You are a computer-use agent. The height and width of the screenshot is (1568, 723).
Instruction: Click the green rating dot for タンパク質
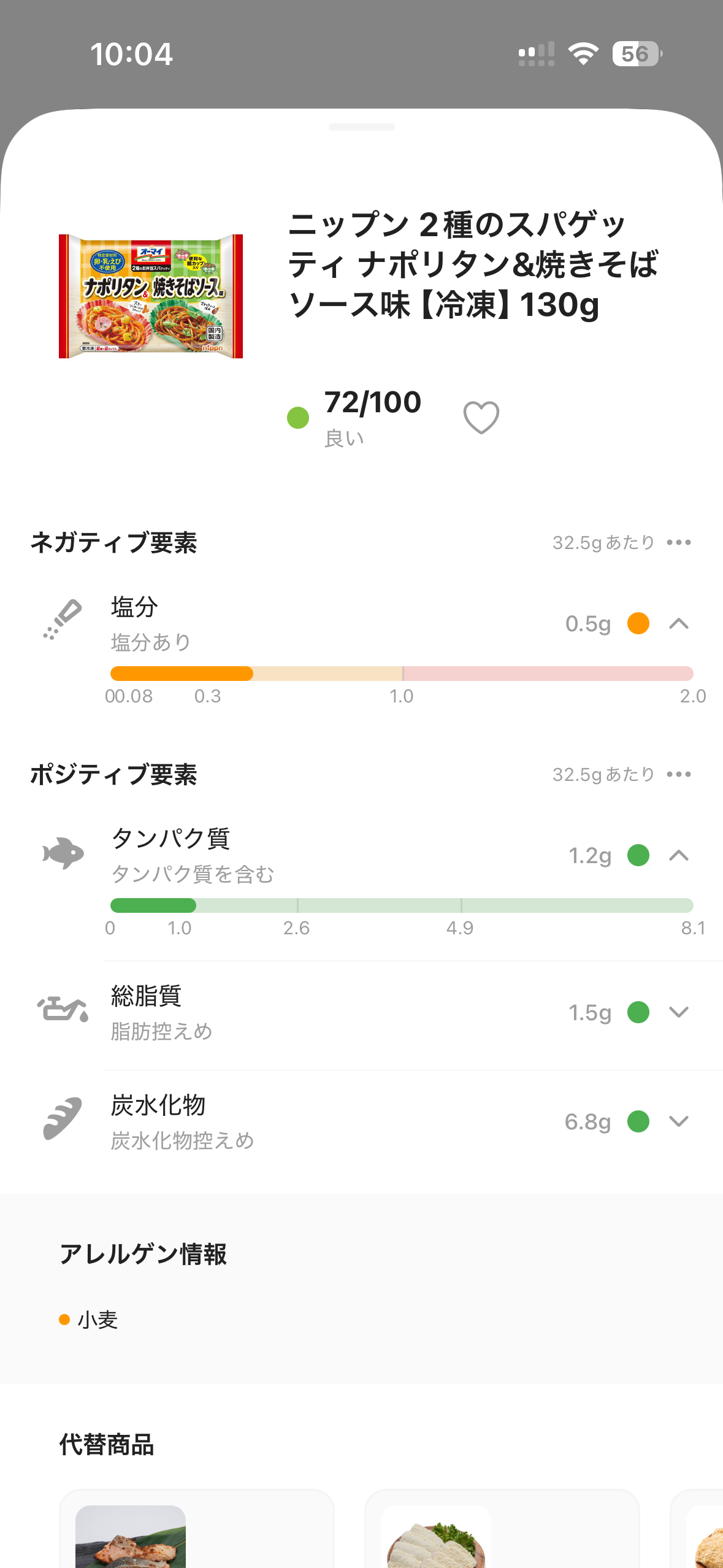coord(638,856)
